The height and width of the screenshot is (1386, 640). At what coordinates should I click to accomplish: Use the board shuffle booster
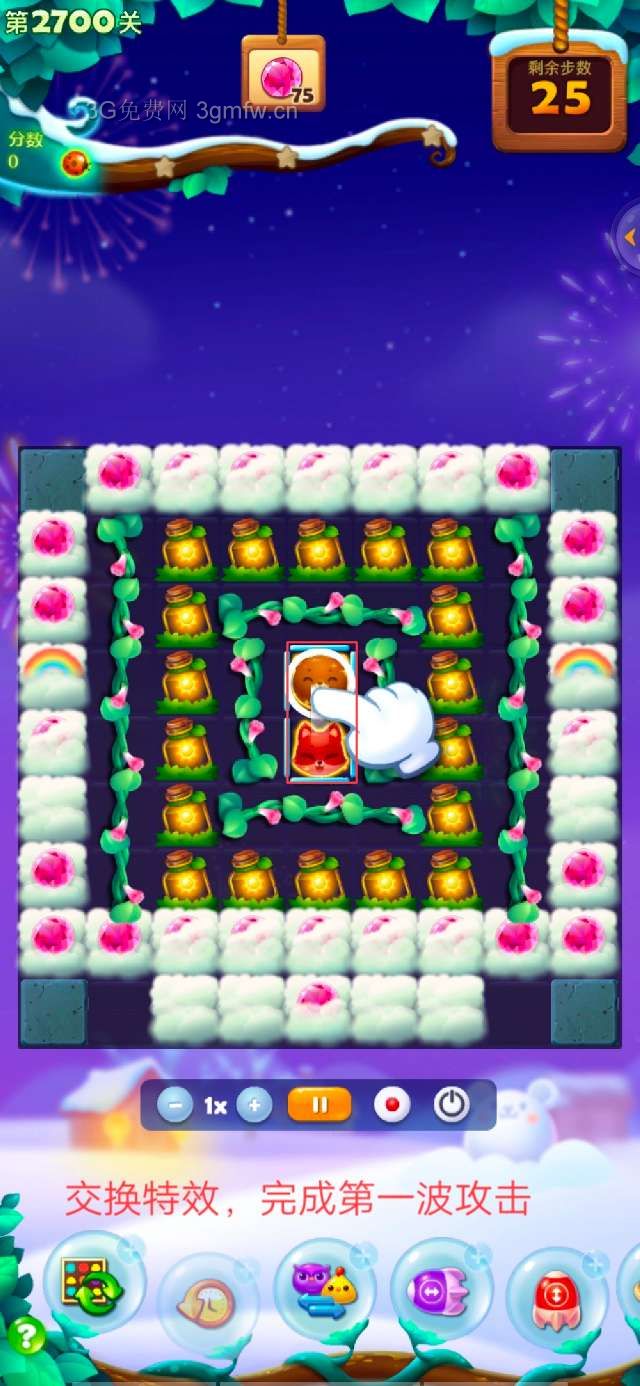[93, 1281]
